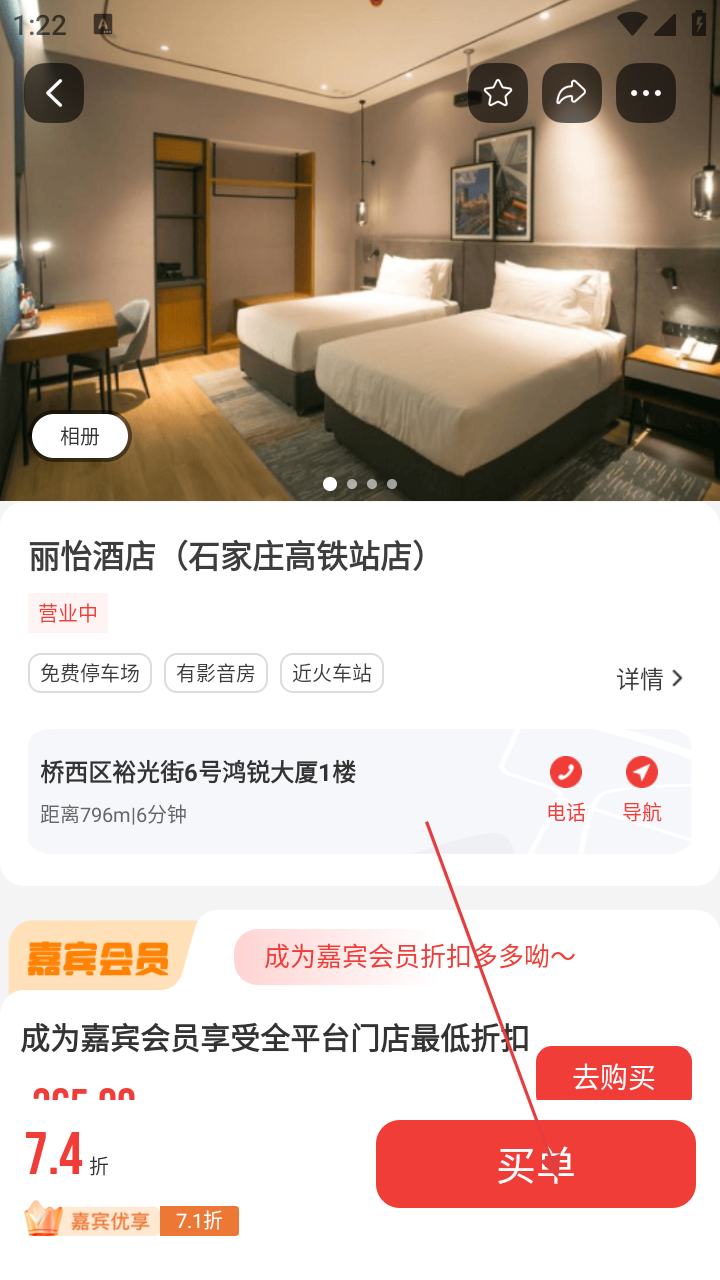Tap 去购买 to buy membership
Image resolution: width=720 pixels, height=1280 pixels.
click(614, 1075)
